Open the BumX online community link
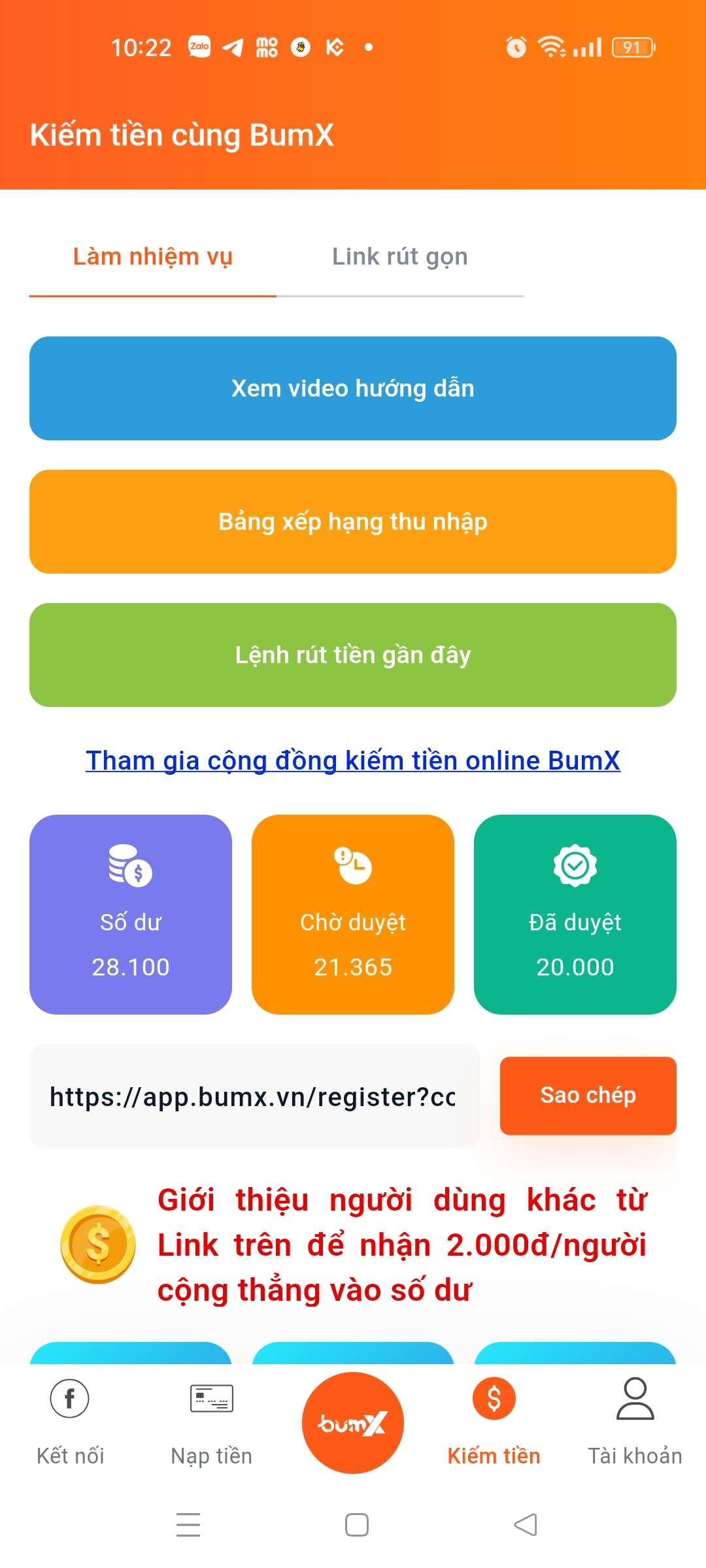Image resolution: width=706 pixels, height=1568 pixels. tap(353, 760)
